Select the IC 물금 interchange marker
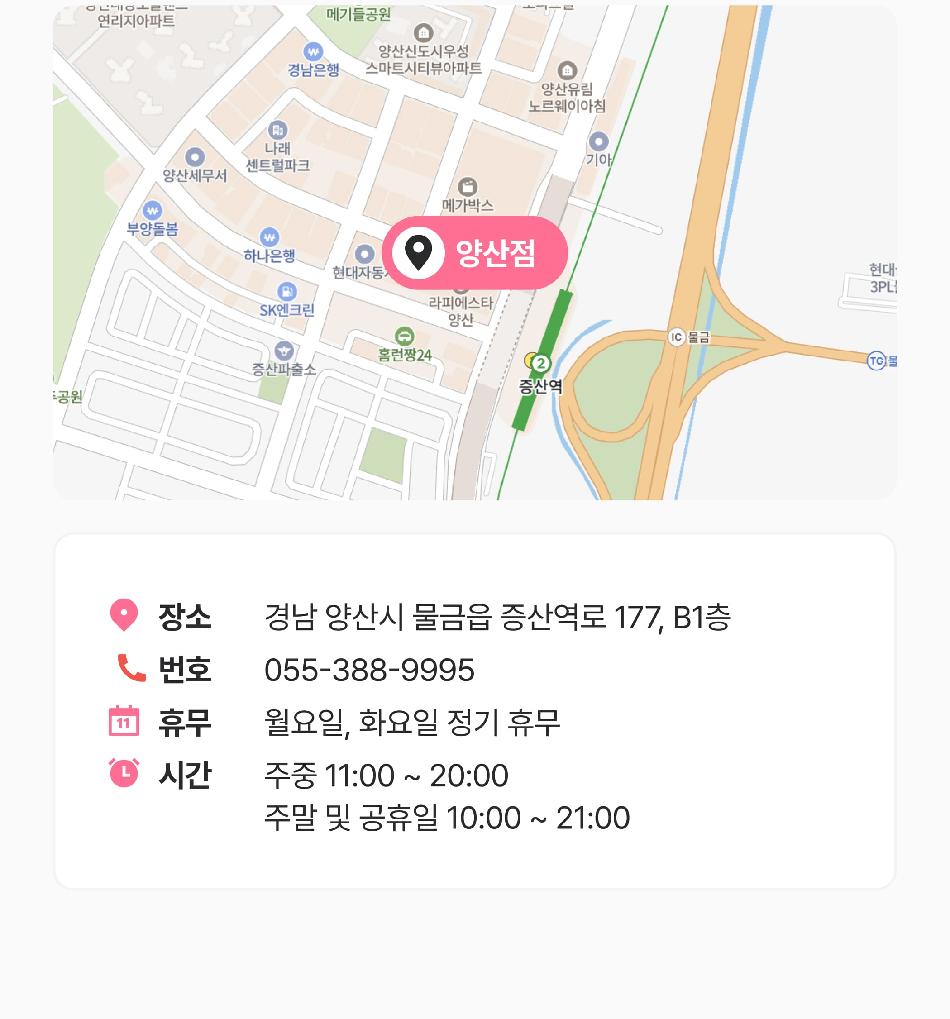The width and height of the screenshot is (950, 1019). pyautogui.click(x=678, y=339)
